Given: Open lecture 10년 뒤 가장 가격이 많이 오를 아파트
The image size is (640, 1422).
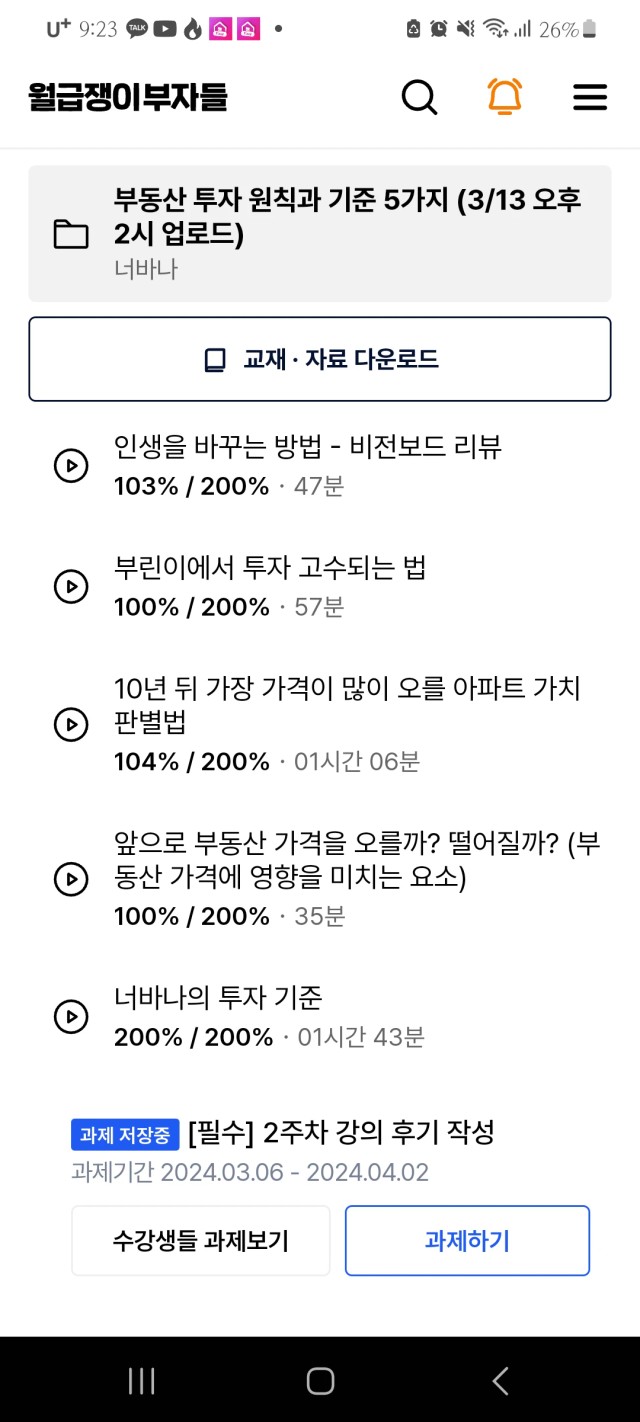Looking at the screenshot, I should [320, 724].
